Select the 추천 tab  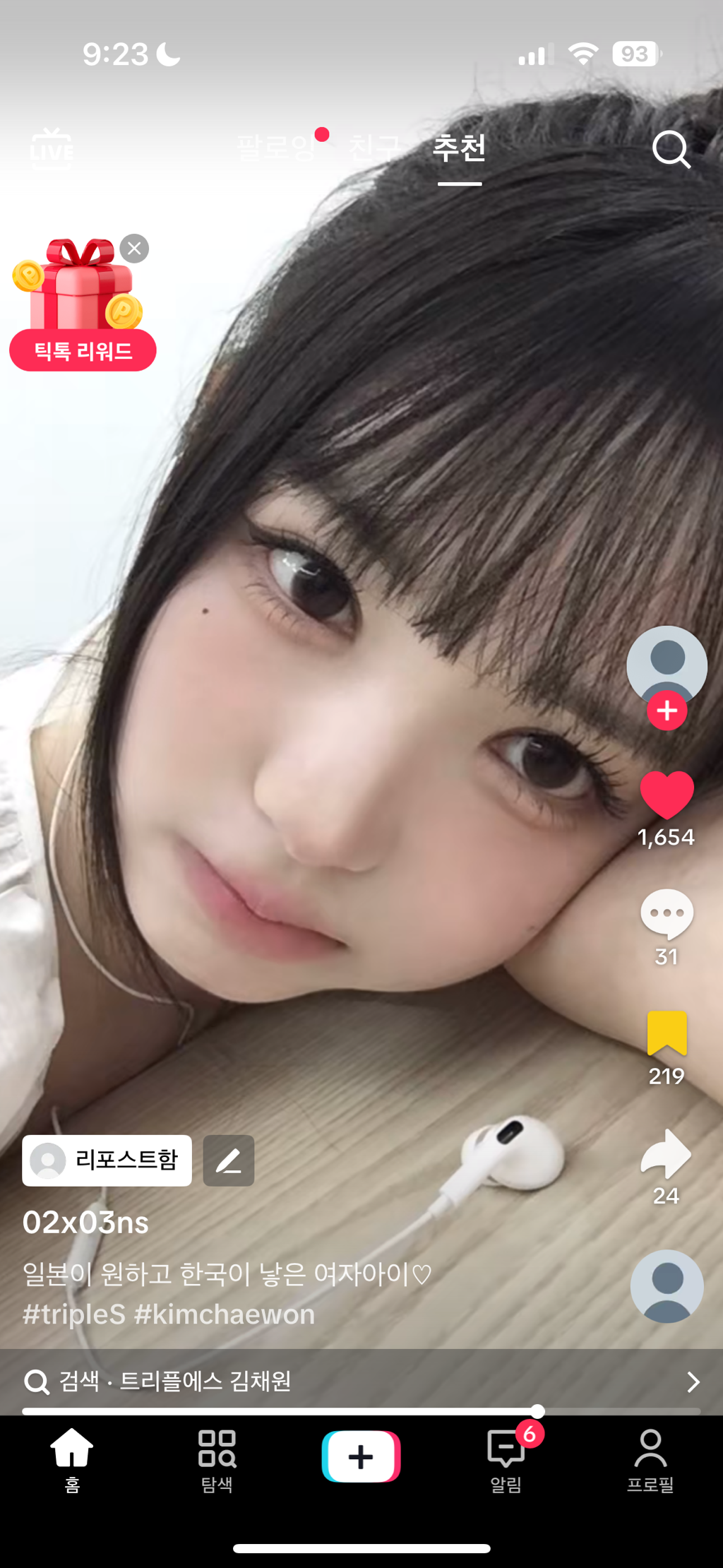(x=460, y=148)
